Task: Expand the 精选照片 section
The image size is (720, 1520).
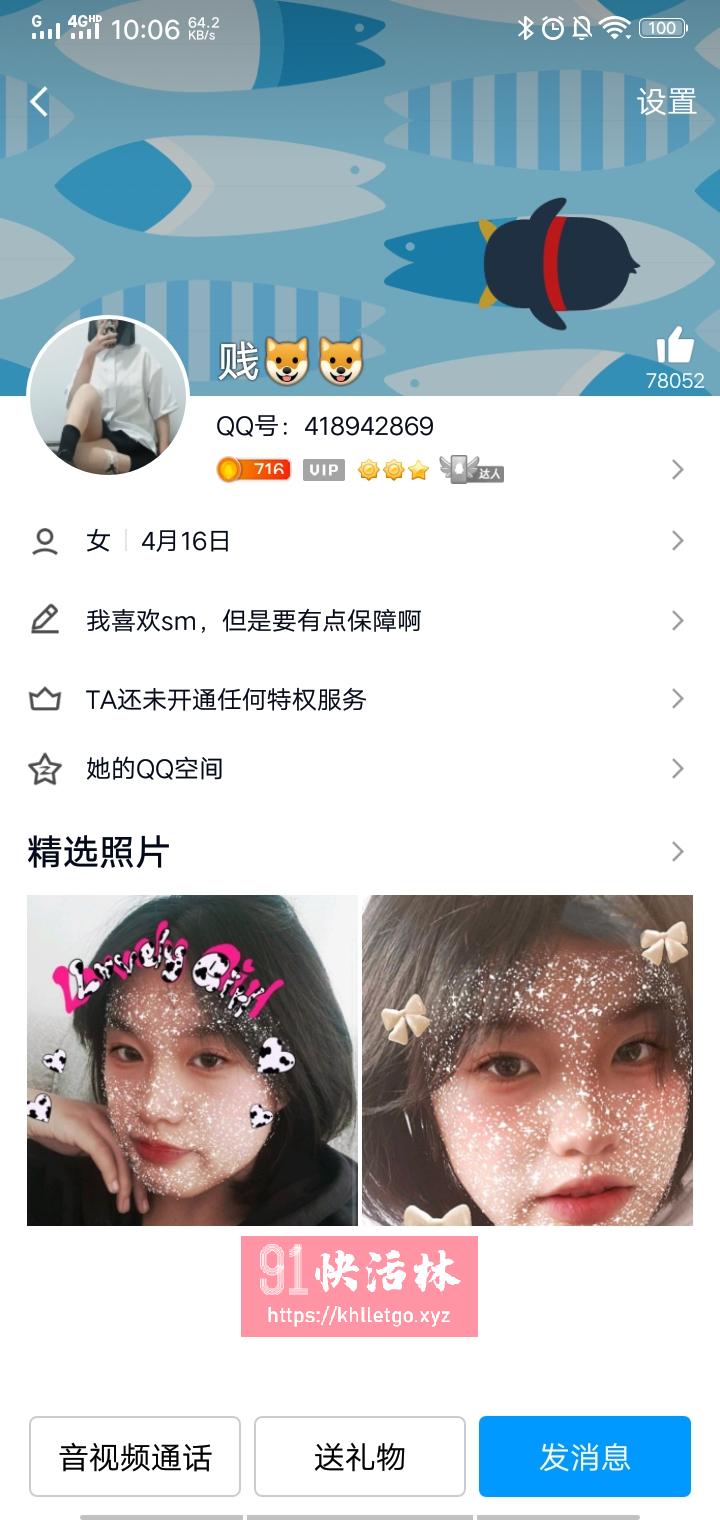Action: pyautogui.click(x=677, y=852)
